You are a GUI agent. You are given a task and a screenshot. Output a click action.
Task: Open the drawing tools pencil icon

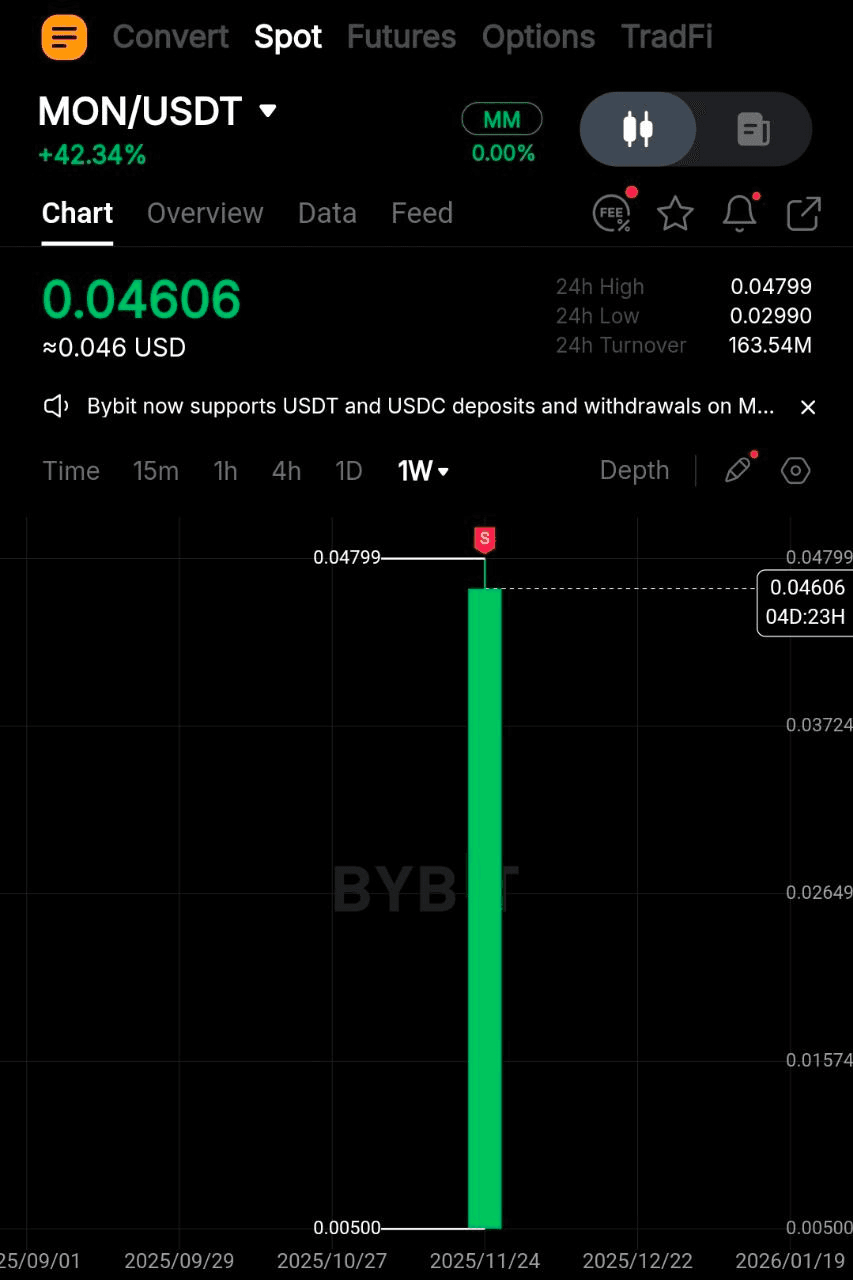(738, 470)
